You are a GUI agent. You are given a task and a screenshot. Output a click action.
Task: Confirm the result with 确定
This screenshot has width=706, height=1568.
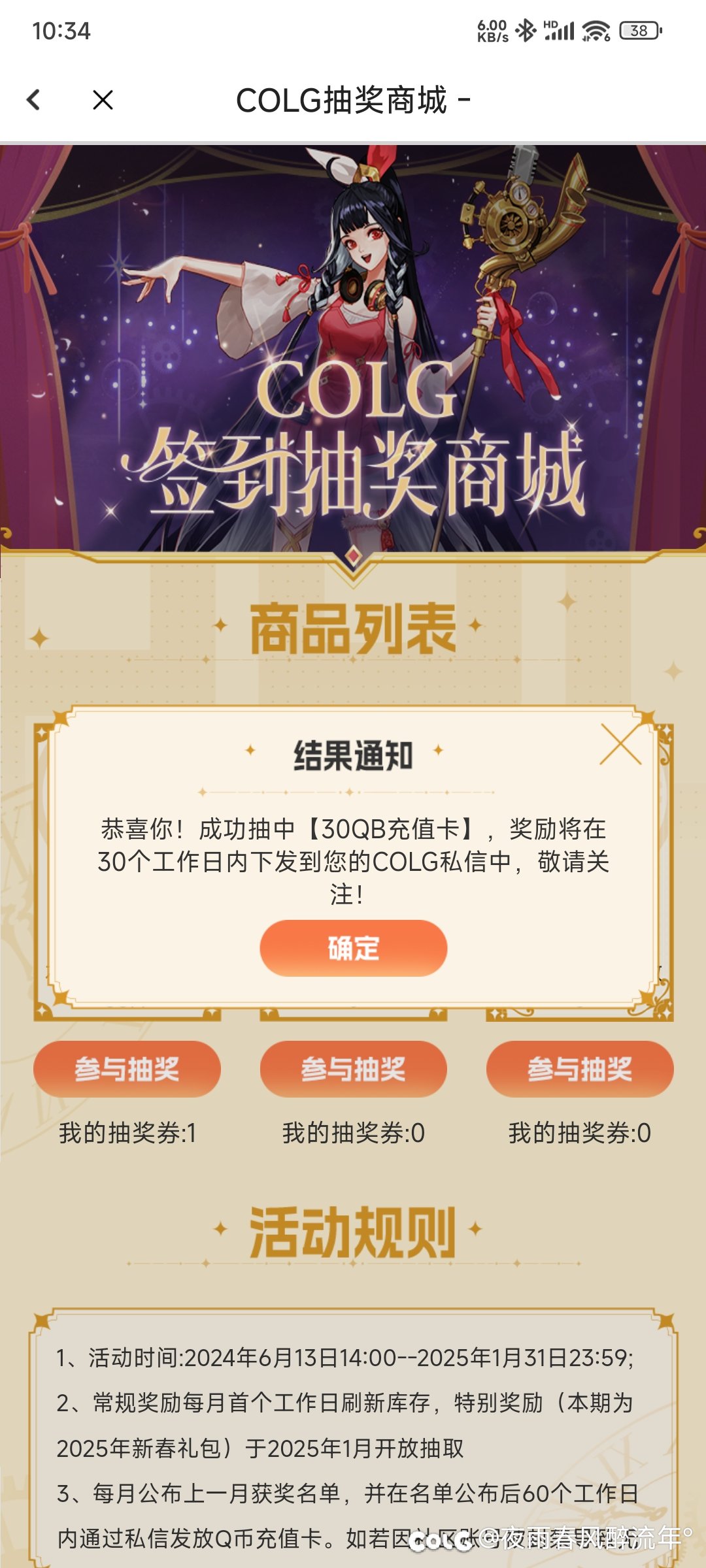353,948
